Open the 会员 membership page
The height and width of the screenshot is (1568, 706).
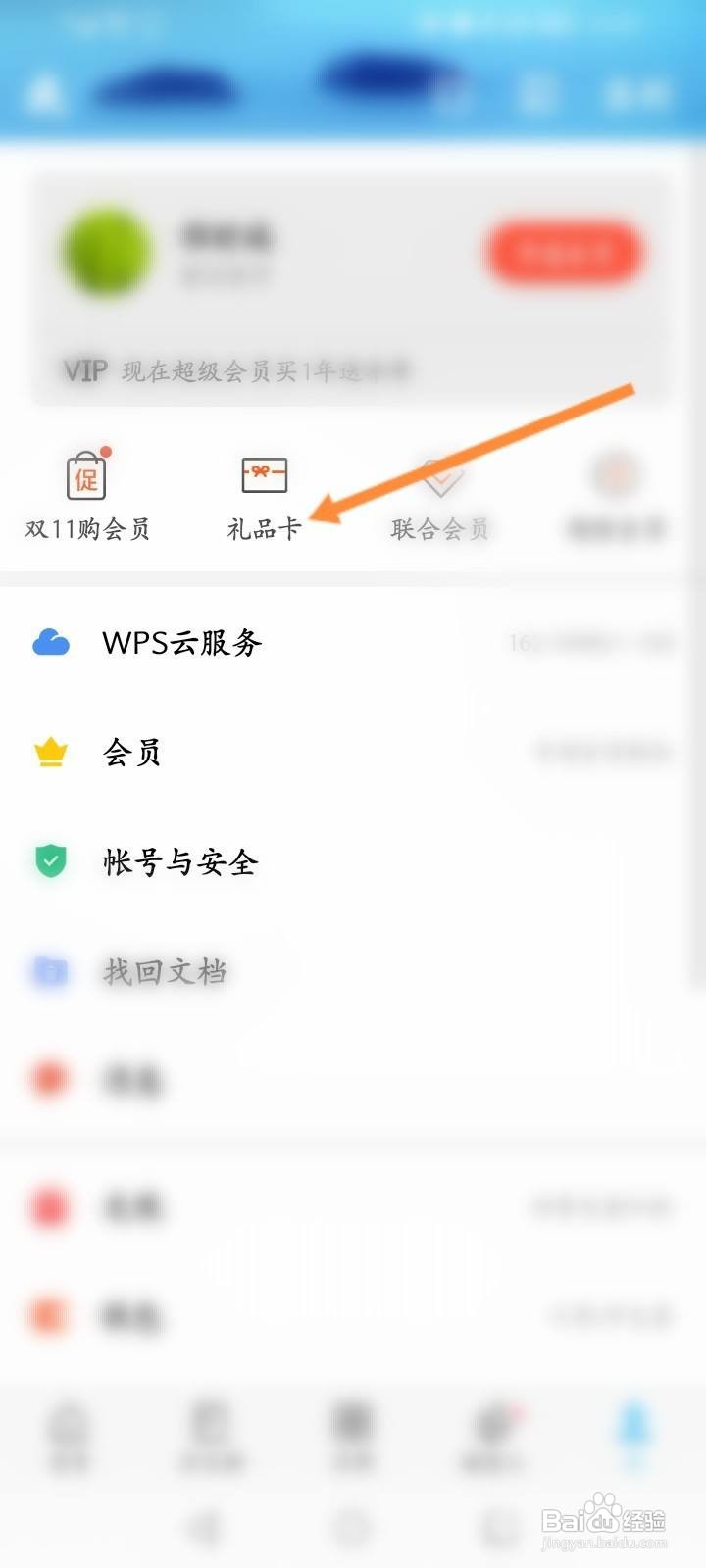(x=294, y=752)
